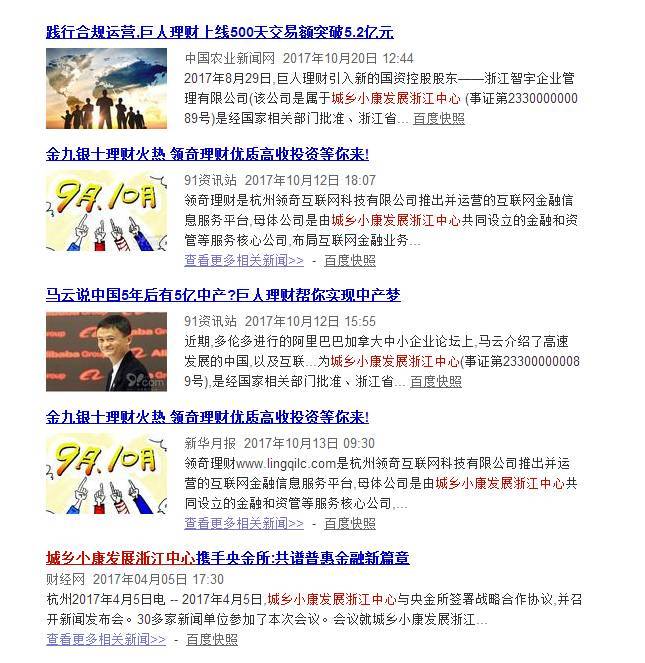
Task: Open the 城乡小康发展浙江中心携手央金所 headline
Action: pyautogui.click(x=227, y=557)
